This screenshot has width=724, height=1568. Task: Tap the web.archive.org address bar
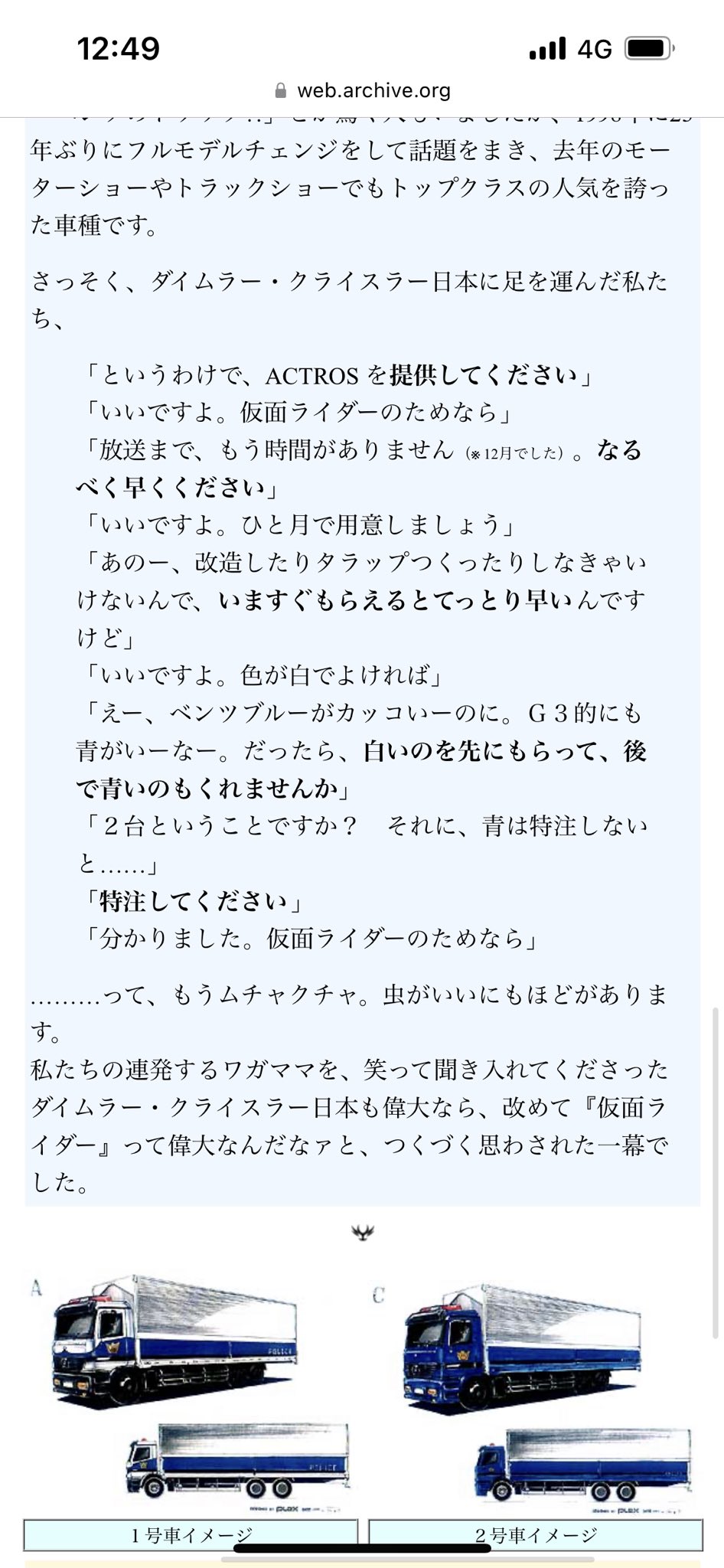click(362, 90)
